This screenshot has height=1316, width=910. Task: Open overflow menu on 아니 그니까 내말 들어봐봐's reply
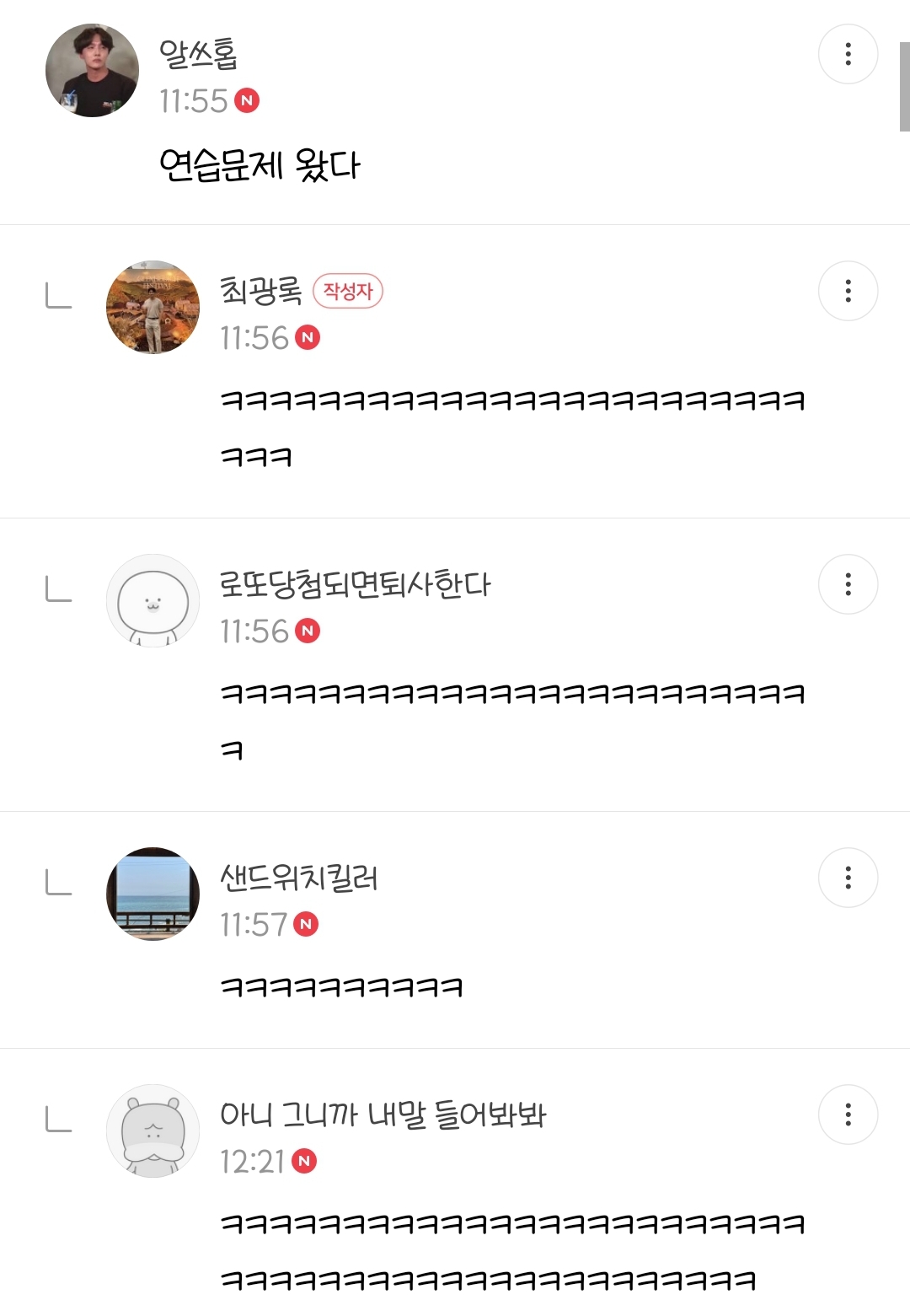(848, 1115)
